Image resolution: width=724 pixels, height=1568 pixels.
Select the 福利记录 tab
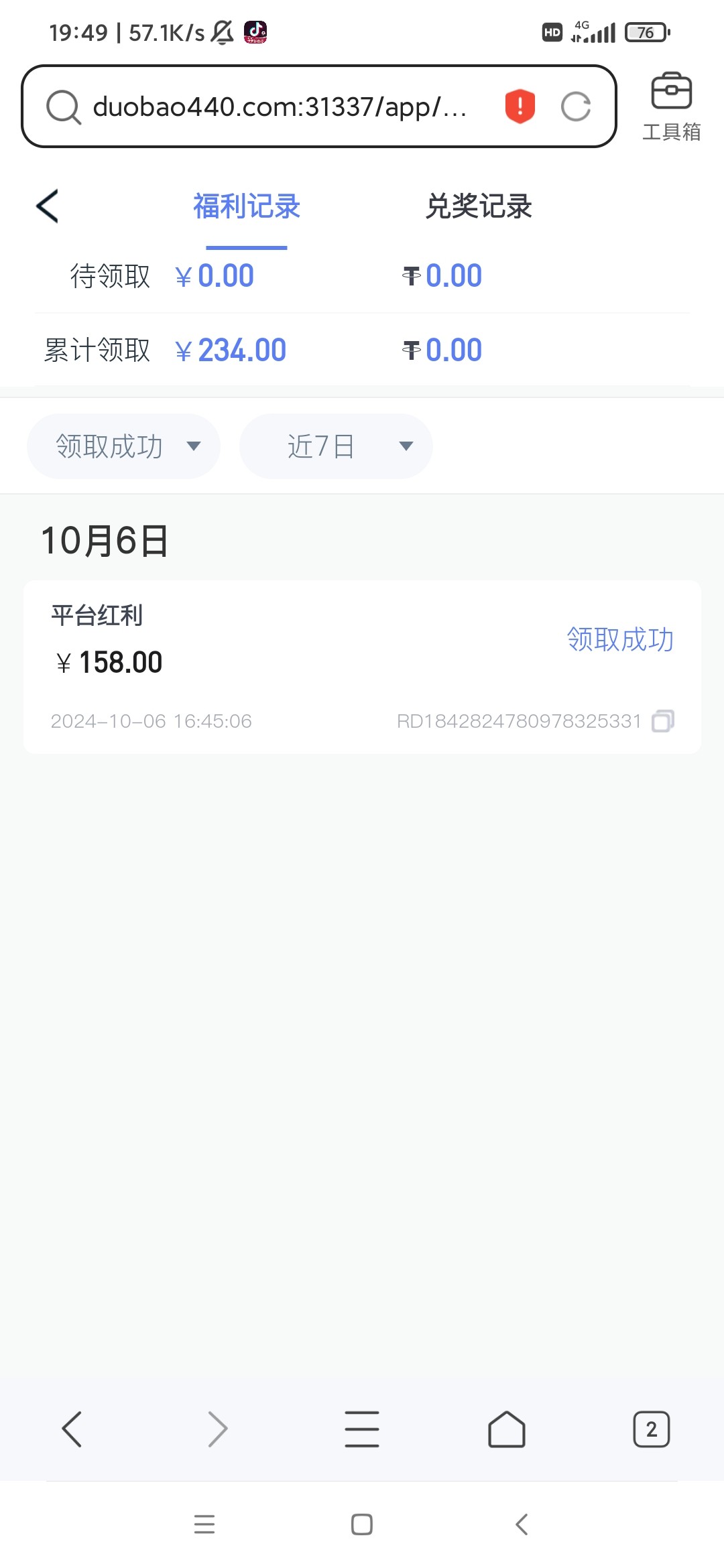tap(247, 206)
